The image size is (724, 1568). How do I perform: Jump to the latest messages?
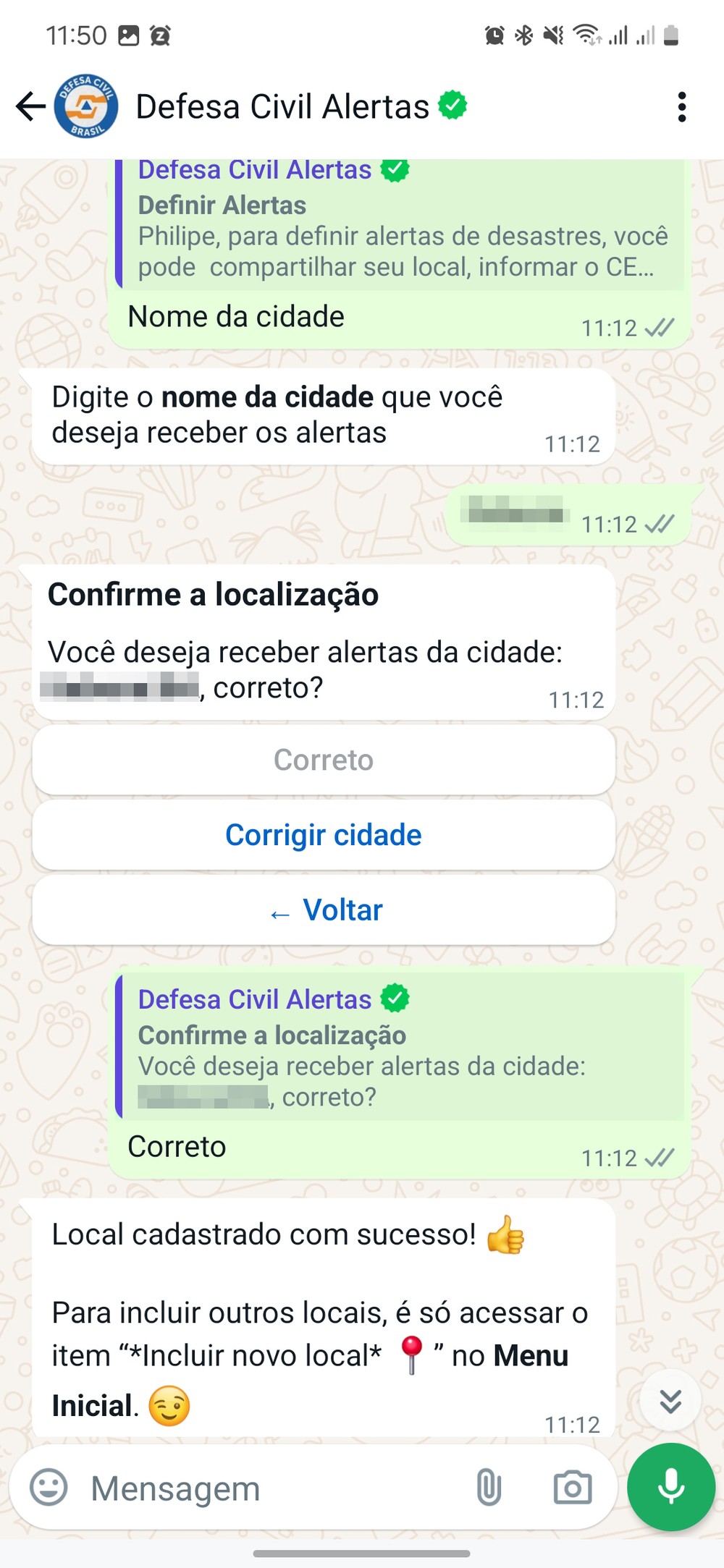(670, 1401)
